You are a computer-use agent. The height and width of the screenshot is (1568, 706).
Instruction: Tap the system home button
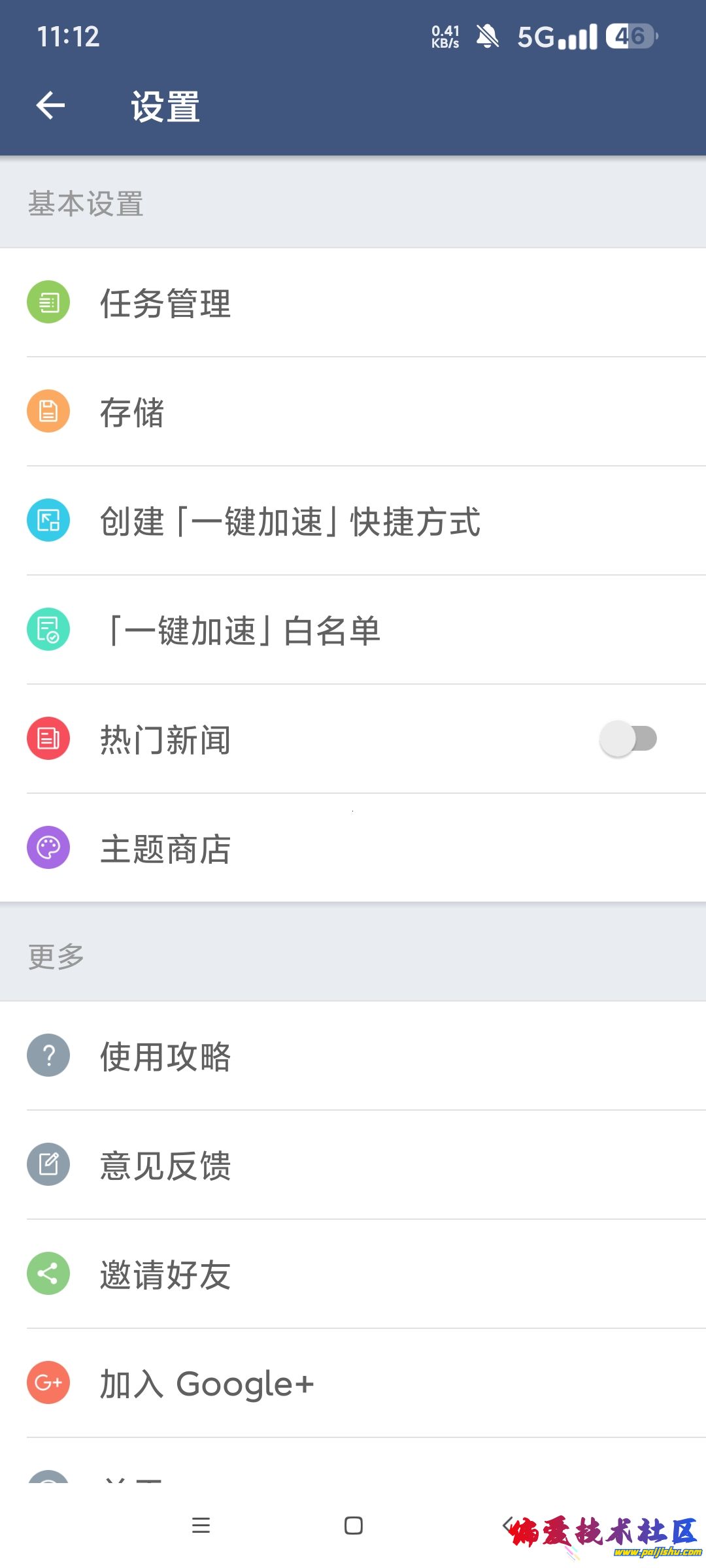(x=354, y=1526)
